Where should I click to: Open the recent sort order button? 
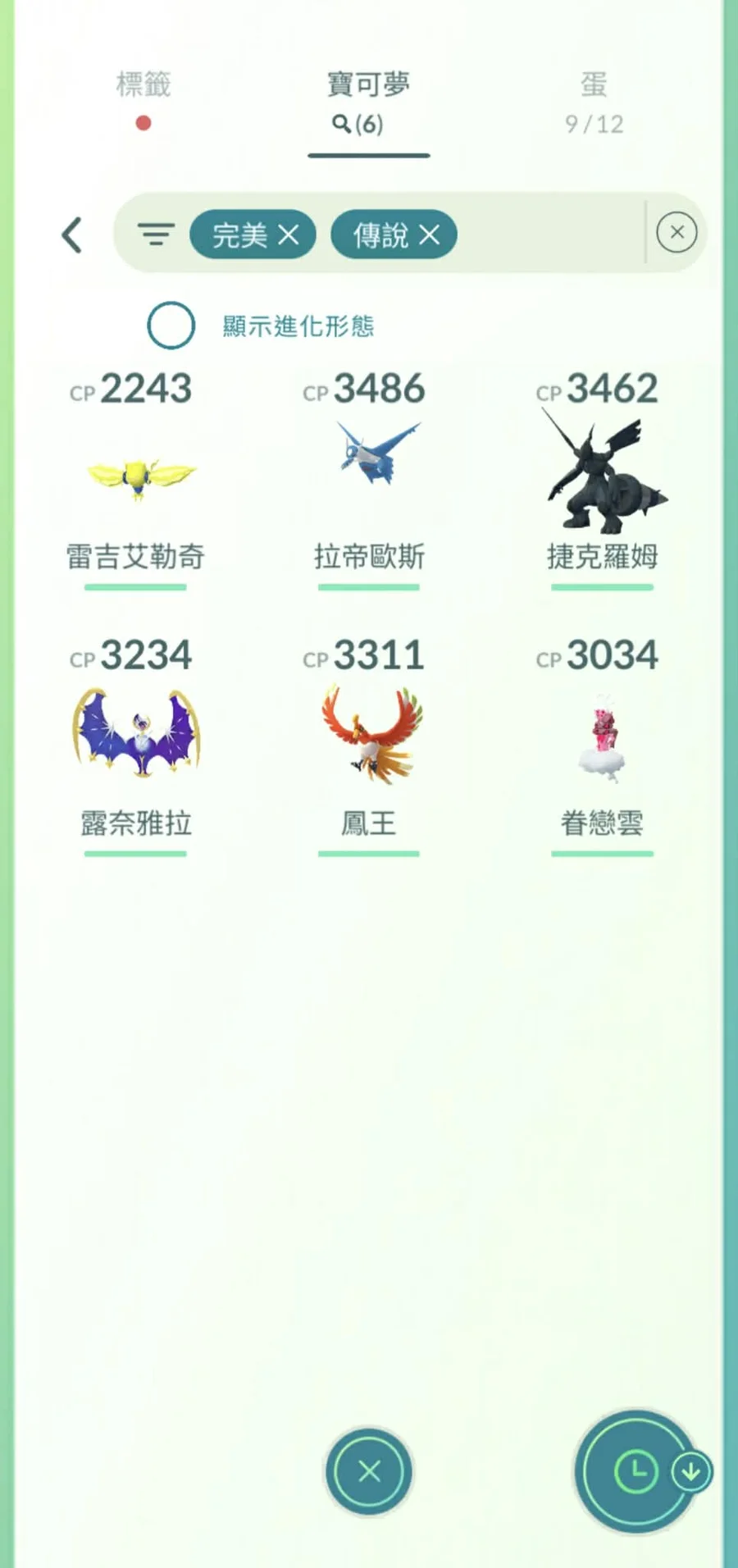coord(635,1471)
